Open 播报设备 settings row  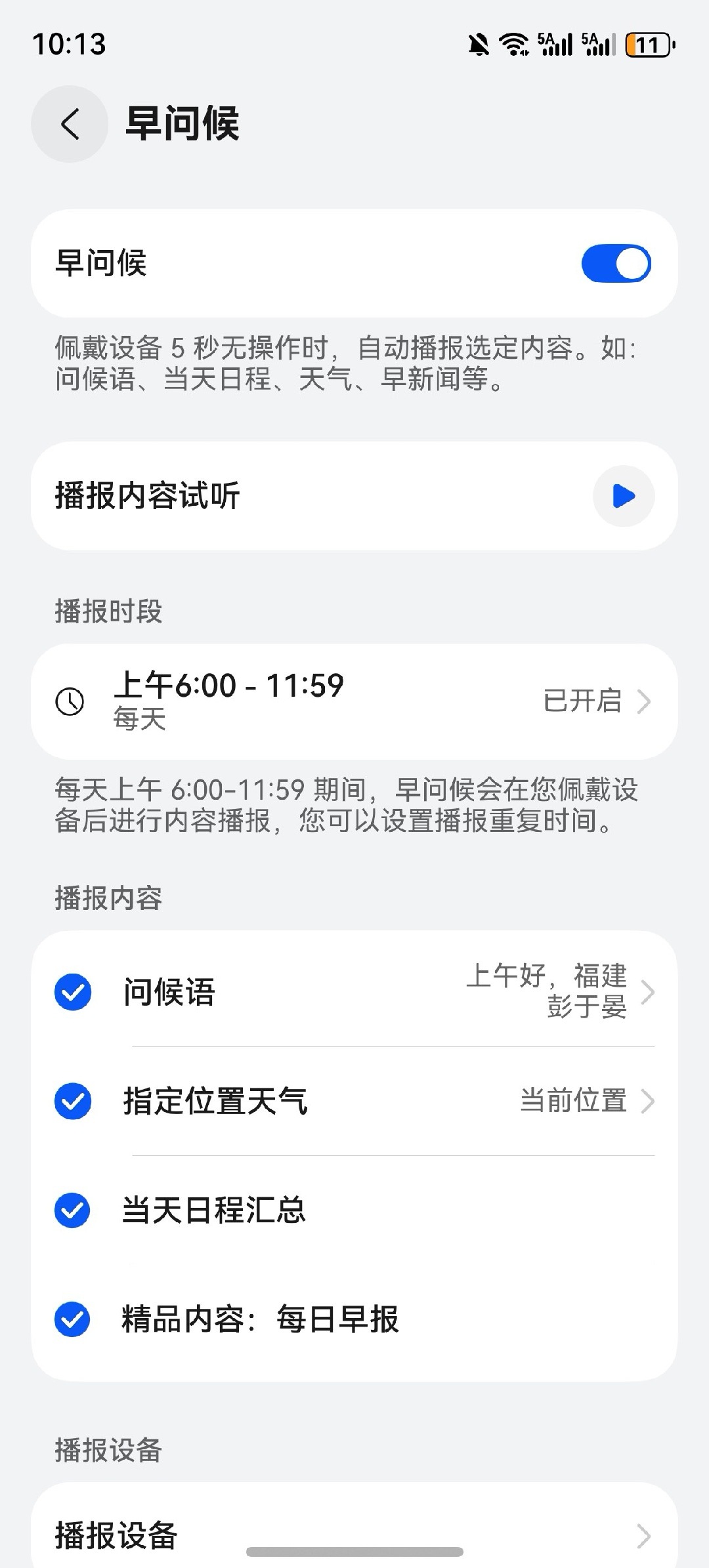tap(354, 1535)
